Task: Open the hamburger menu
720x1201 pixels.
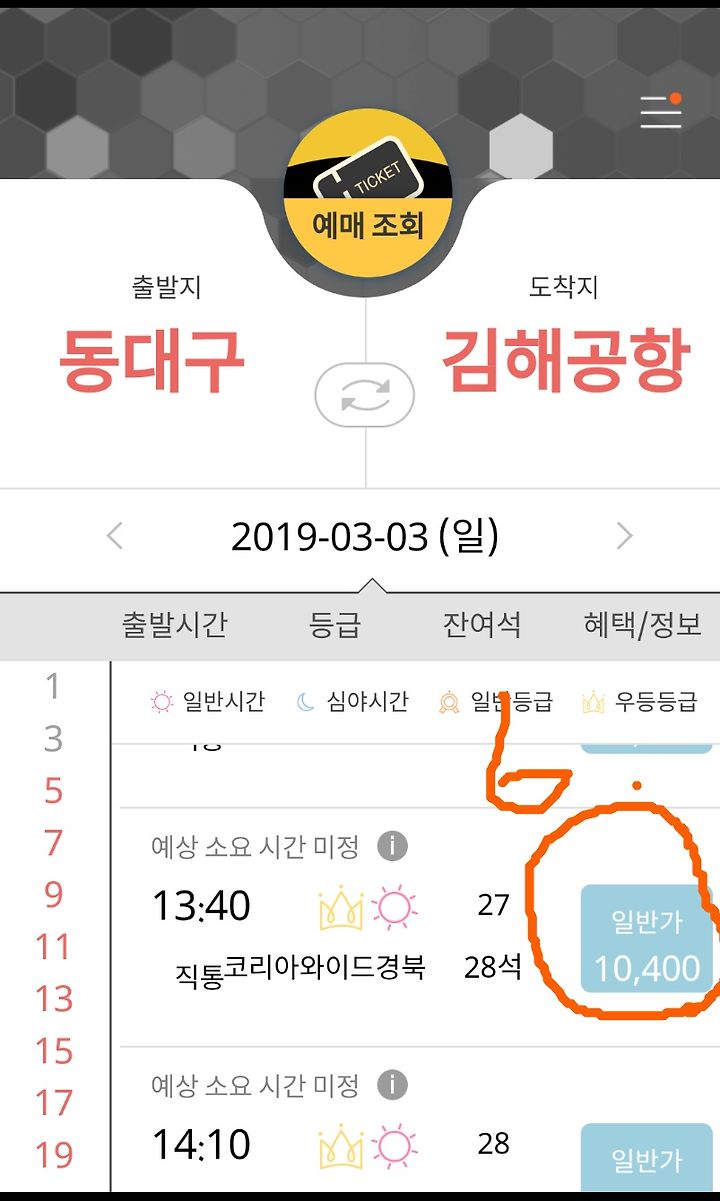Action: tap(661, 110)
